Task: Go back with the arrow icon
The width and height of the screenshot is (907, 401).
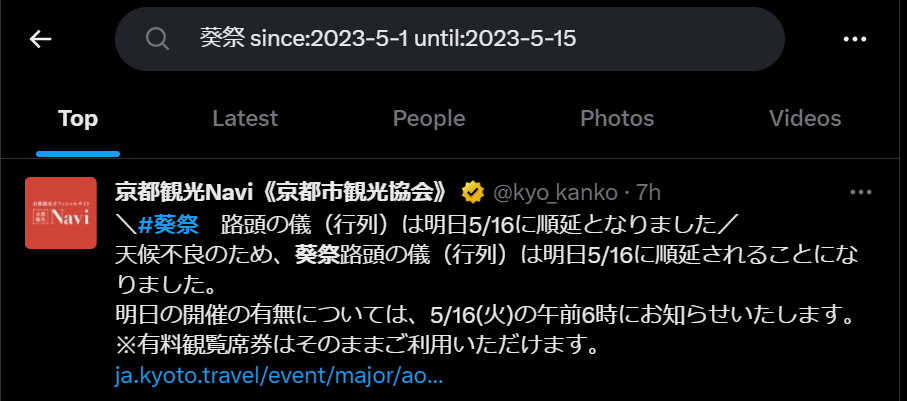Action: (40, 39)
